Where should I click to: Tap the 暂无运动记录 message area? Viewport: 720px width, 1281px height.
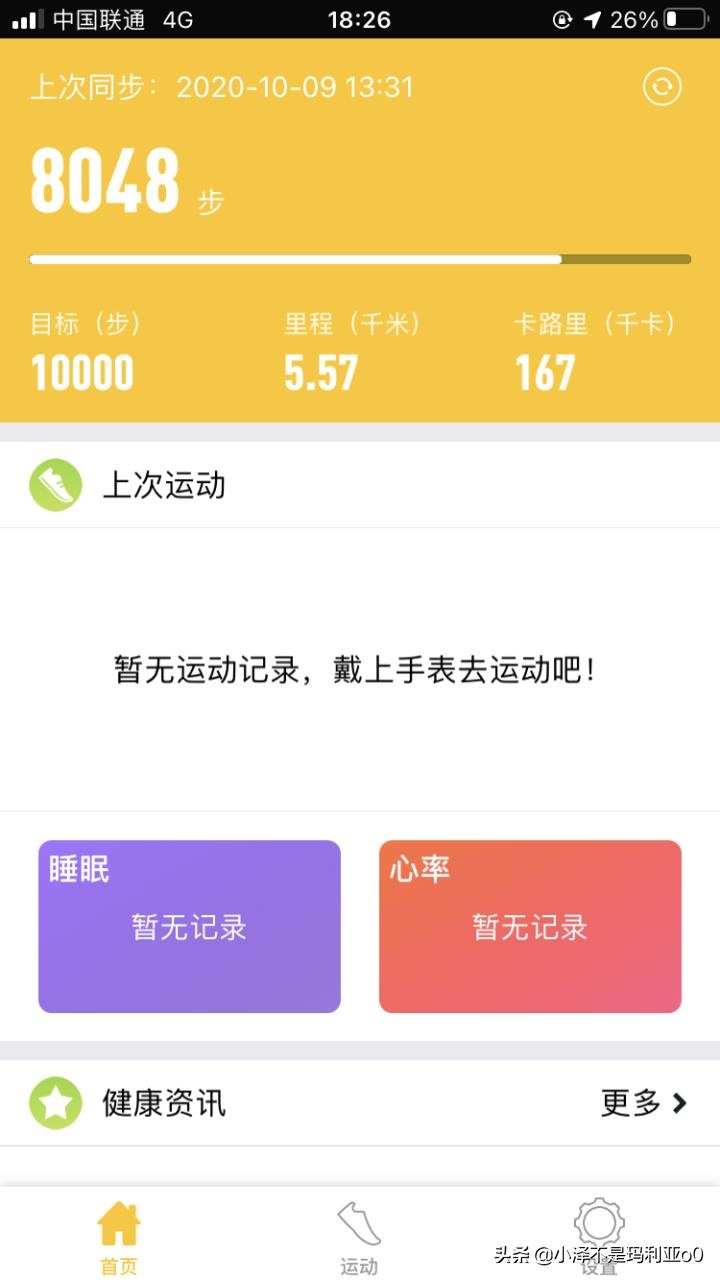point(354,668)
